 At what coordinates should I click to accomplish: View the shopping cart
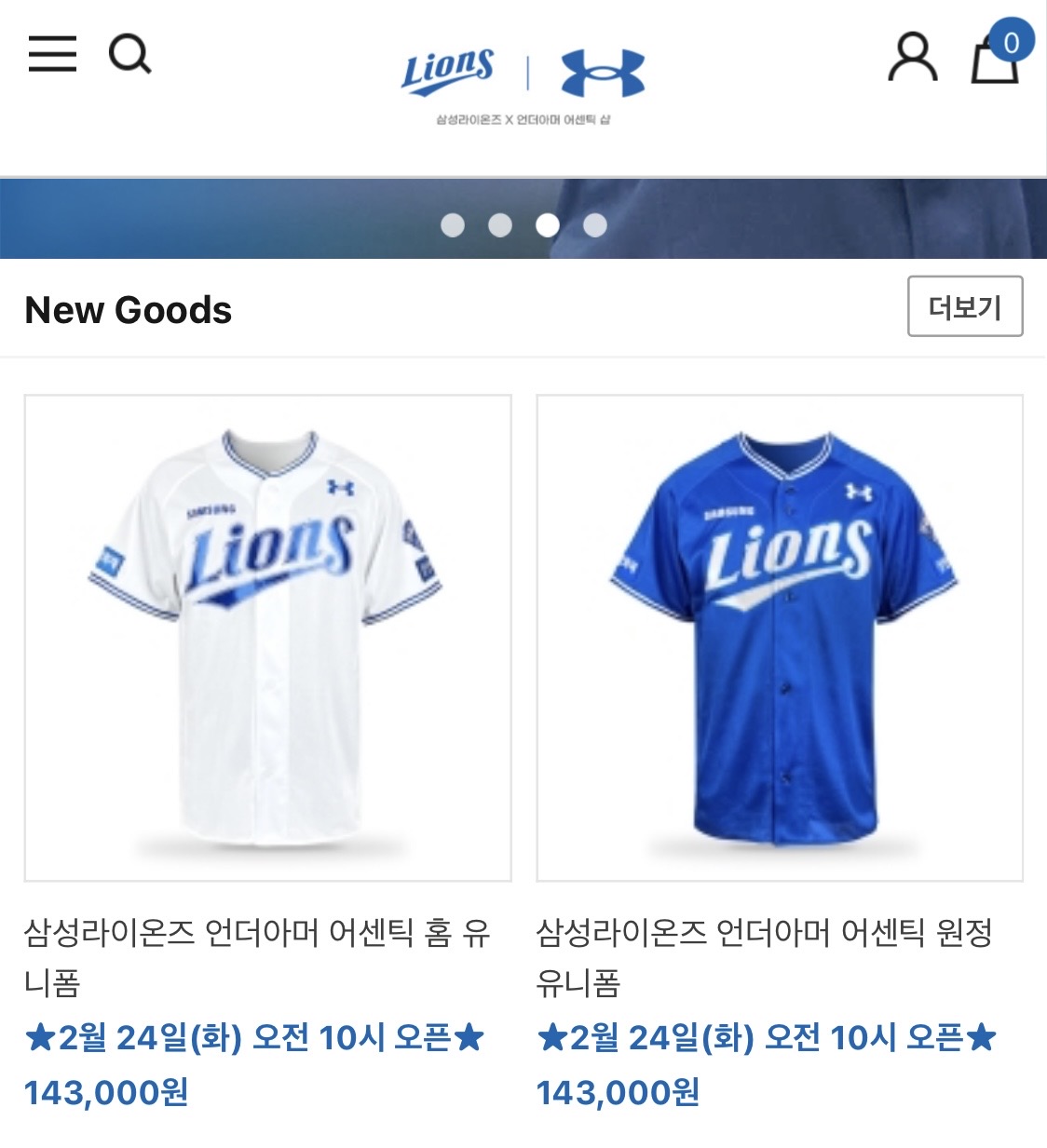(x=996, y=58)
